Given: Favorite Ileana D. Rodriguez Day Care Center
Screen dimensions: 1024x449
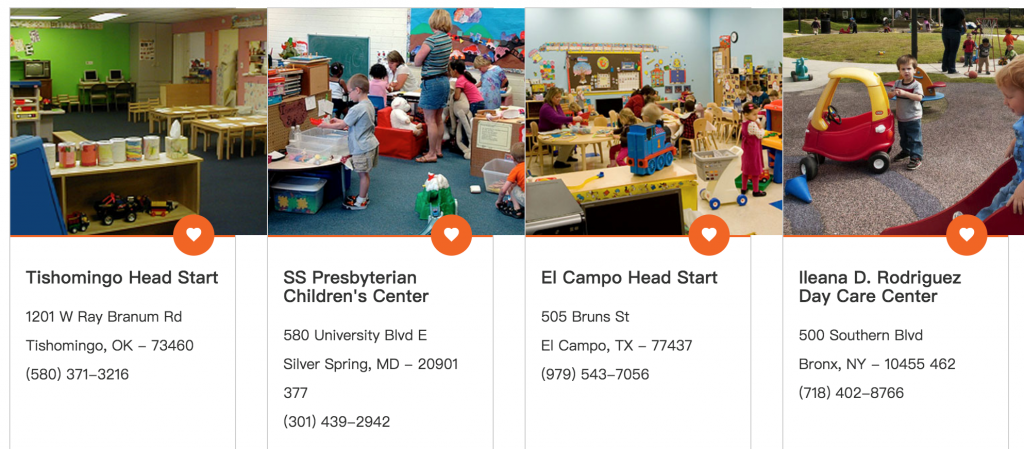Looking at the screenshot, I should coord(966,235).
